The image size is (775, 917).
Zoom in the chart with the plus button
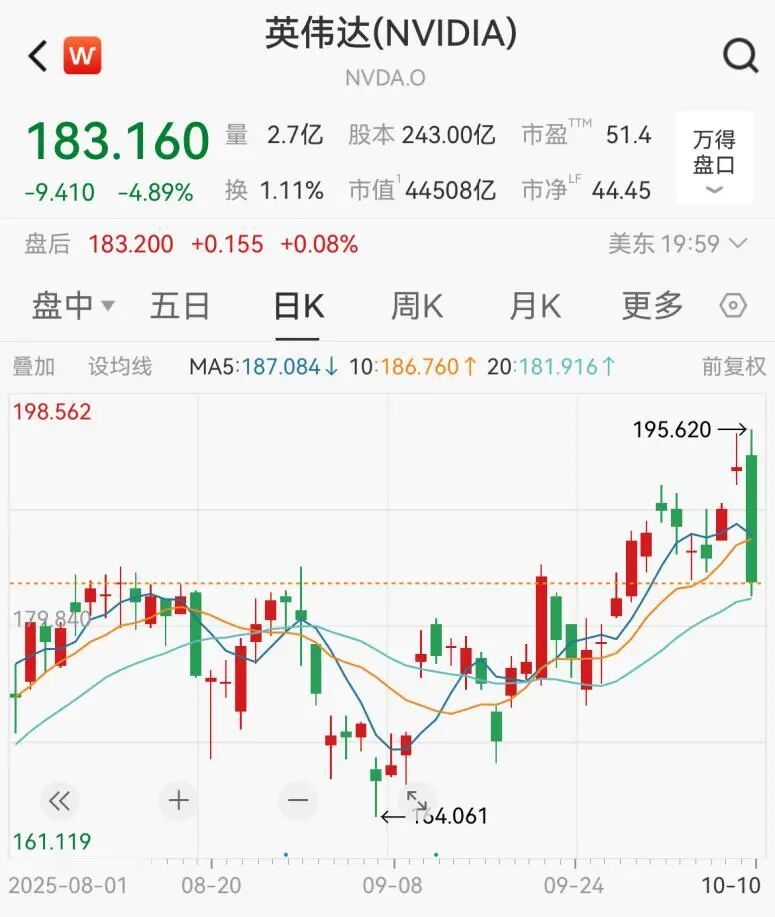[x=179, y=800]
